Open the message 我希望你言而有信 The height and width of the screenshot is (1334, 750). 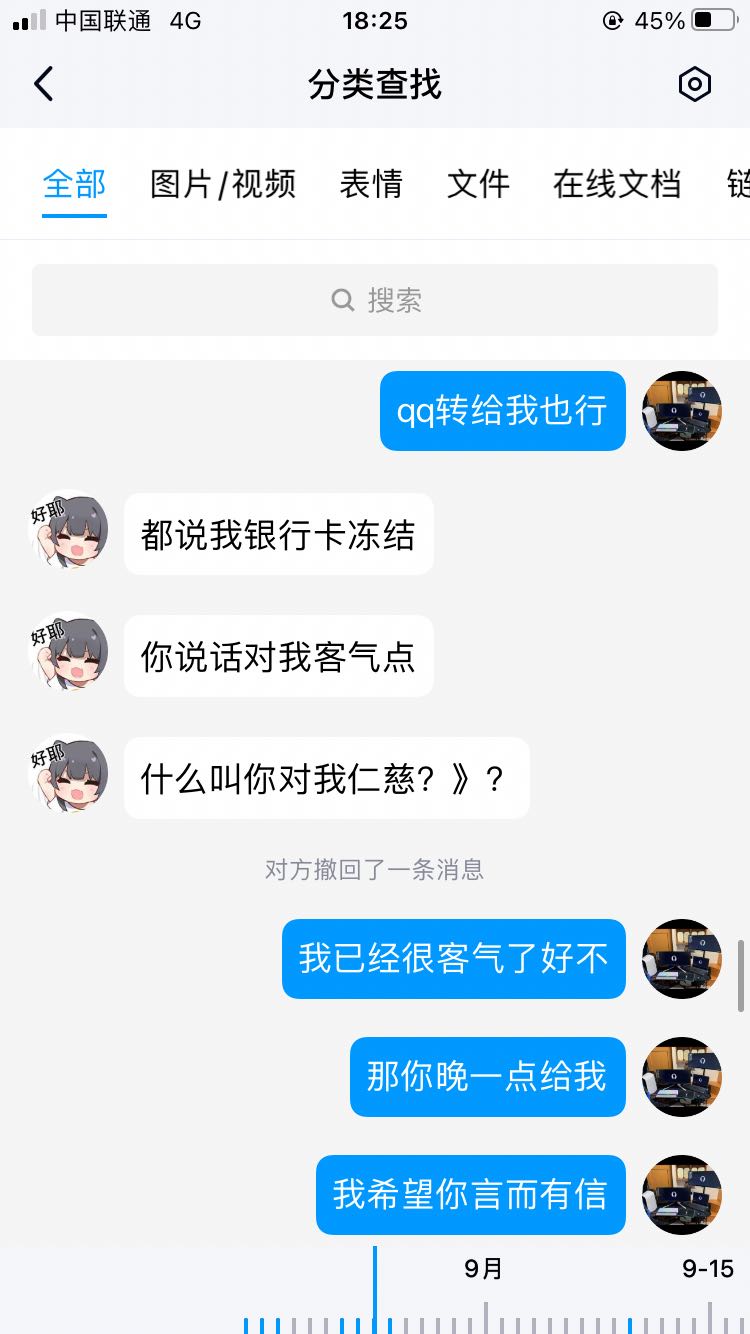coord(471,1195)
